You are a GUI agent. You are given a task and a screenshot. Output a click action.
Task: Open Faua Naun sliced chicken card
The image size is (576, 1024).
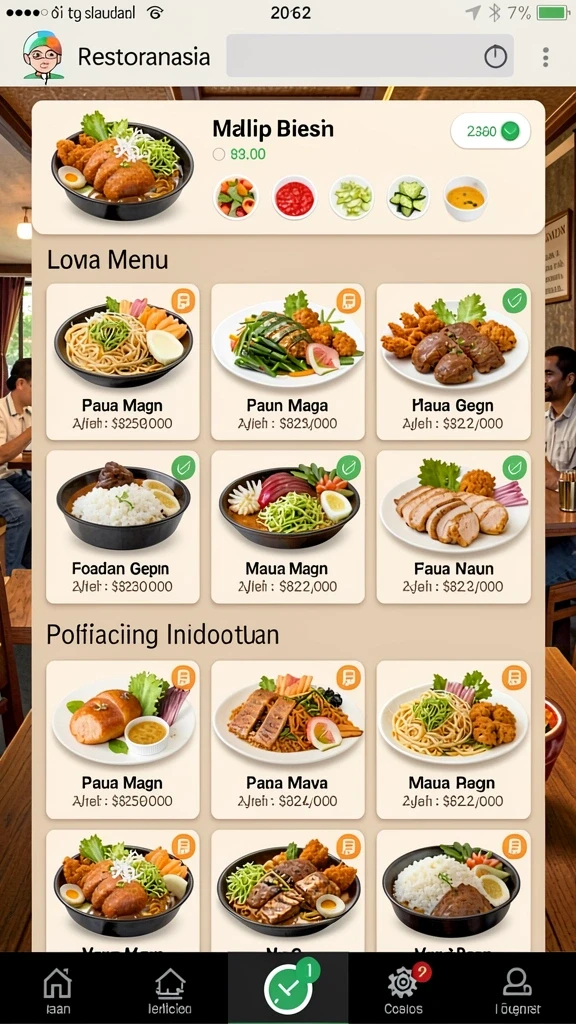[453, 526]
